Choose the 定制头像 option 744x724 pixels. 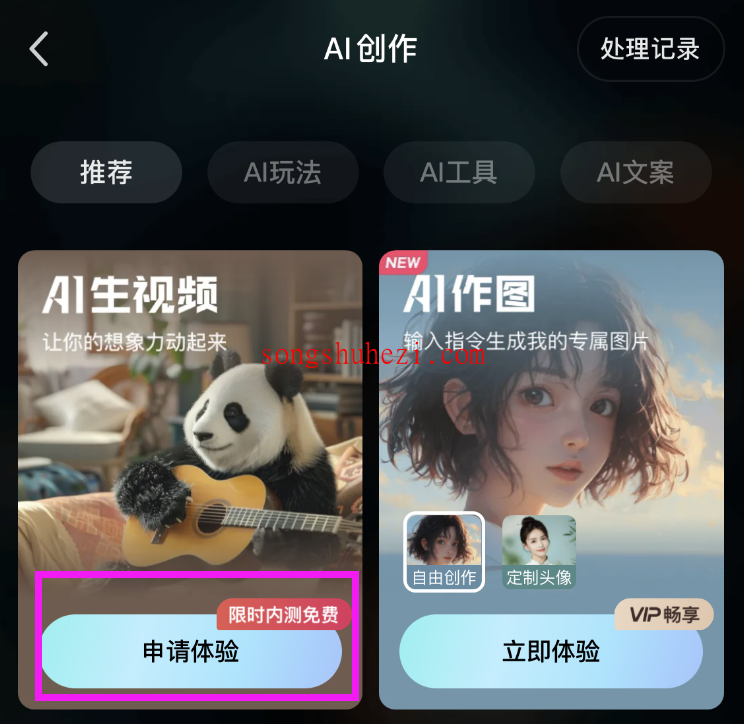539,551
